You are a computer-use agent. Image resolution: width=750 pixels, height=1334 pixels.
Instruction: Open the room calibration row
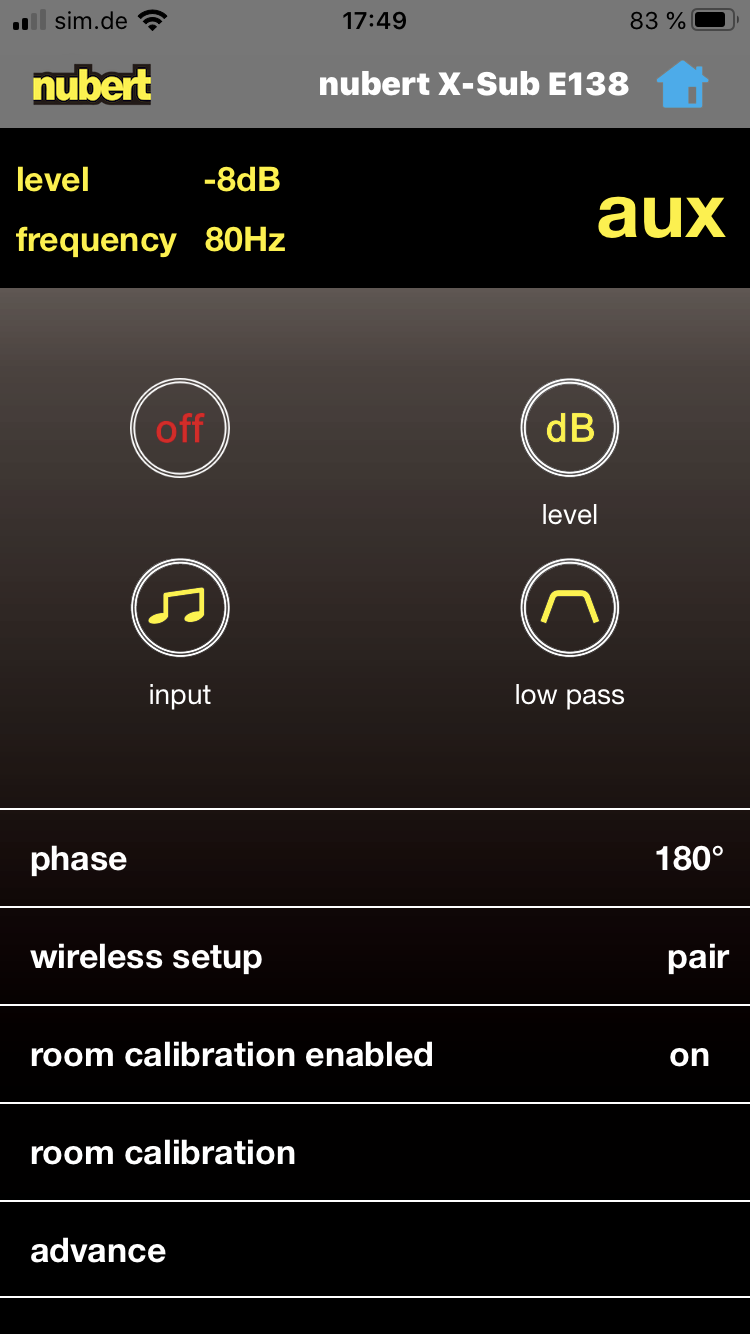pyautogui.click(x=375, y=1153)
